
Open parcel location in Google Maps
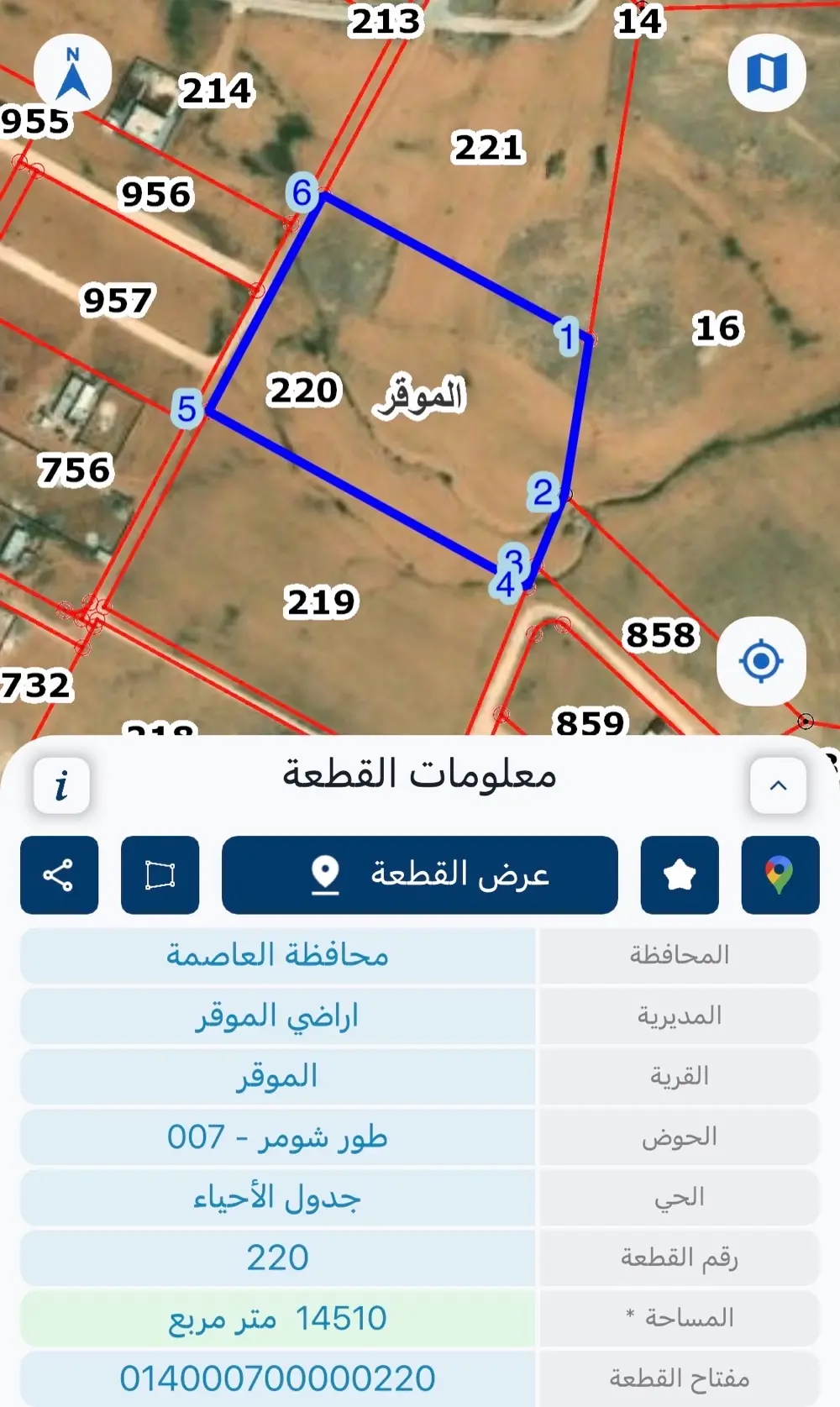pos(780,874)
